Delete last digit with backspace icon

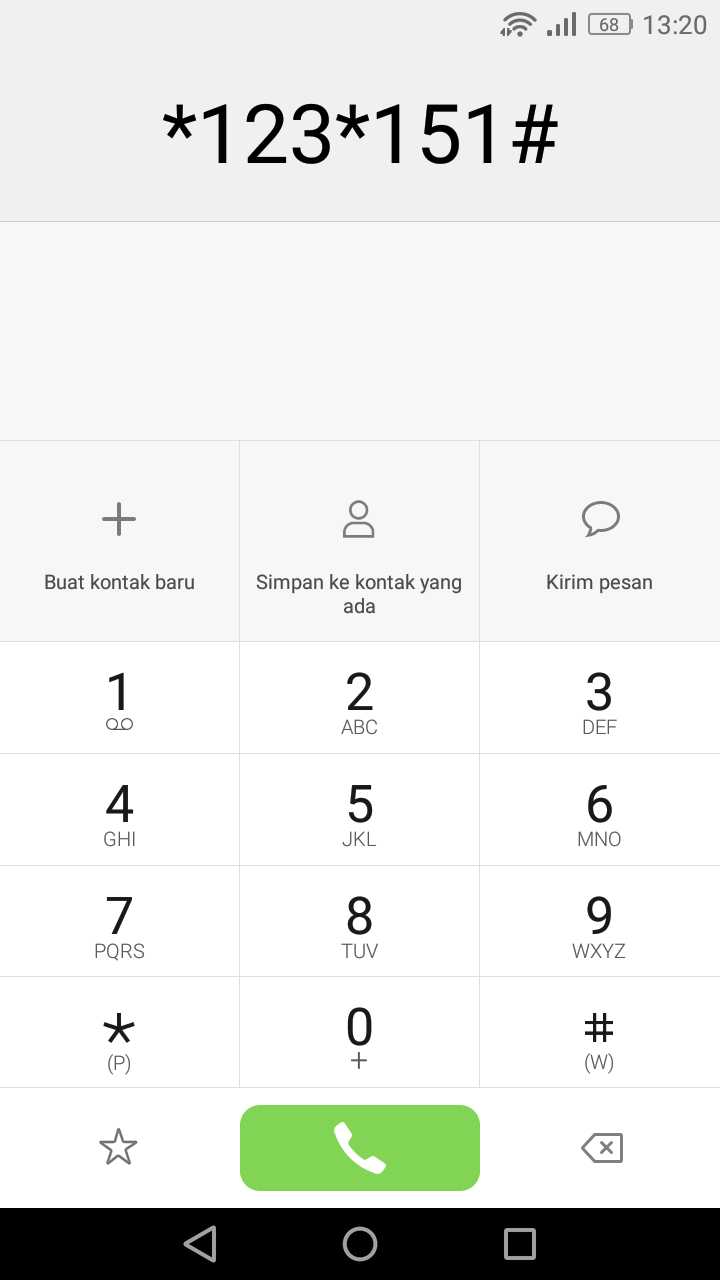602,1148
